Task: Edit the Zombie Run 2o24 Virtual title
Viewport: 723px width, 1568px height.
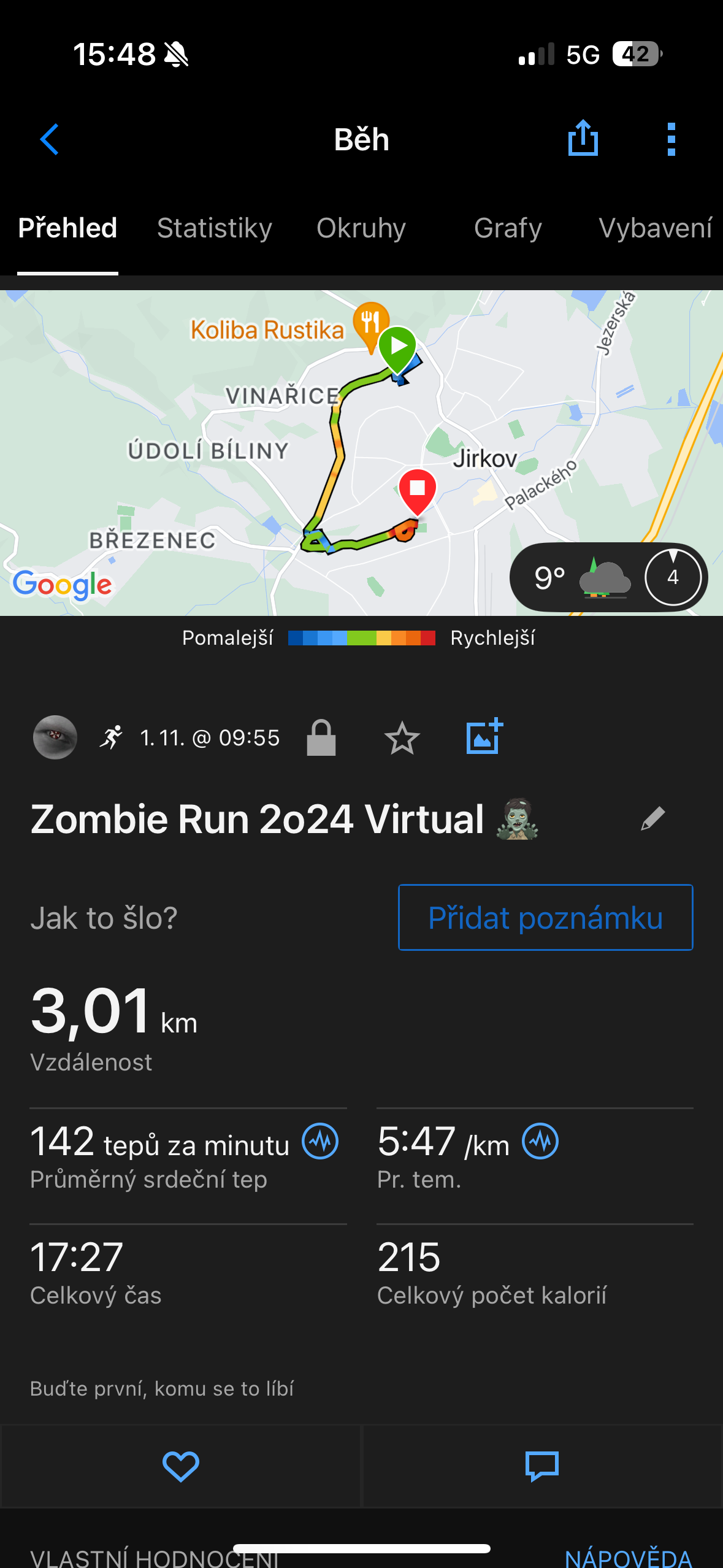Action: coord(652,818)
